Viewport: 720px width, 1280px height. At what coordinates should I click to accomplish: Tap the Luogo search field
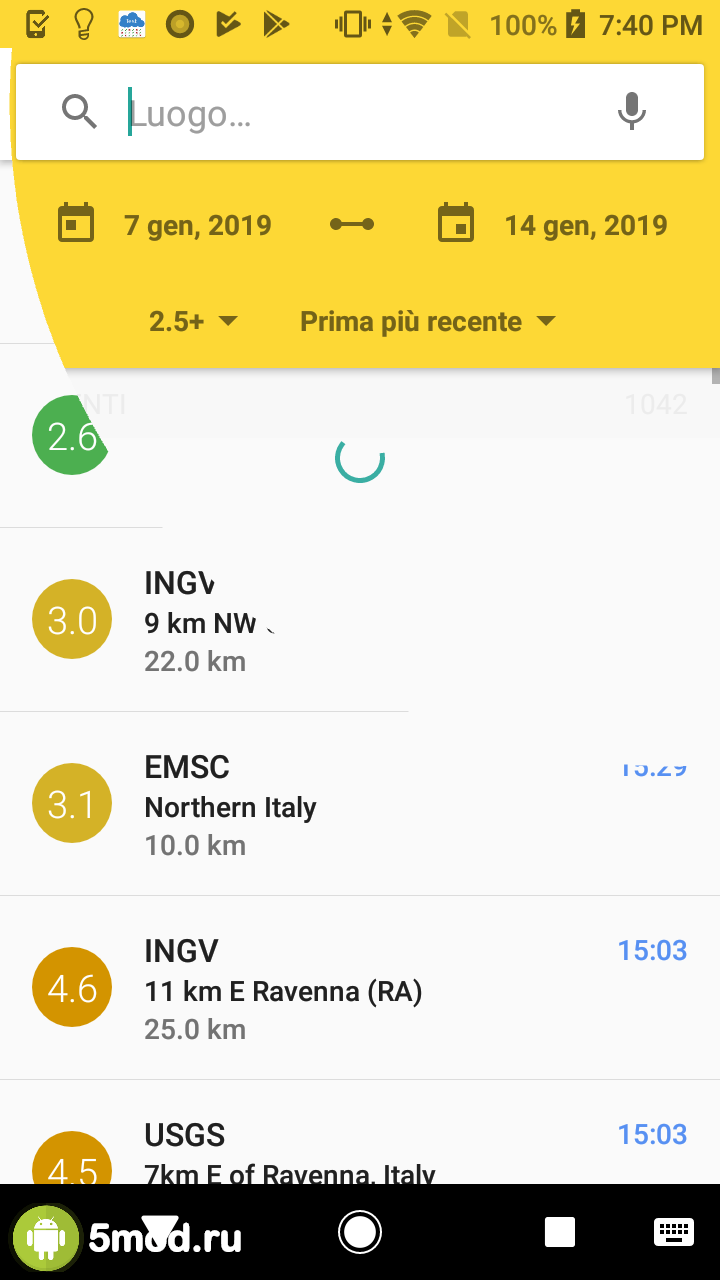coord(360,113)
